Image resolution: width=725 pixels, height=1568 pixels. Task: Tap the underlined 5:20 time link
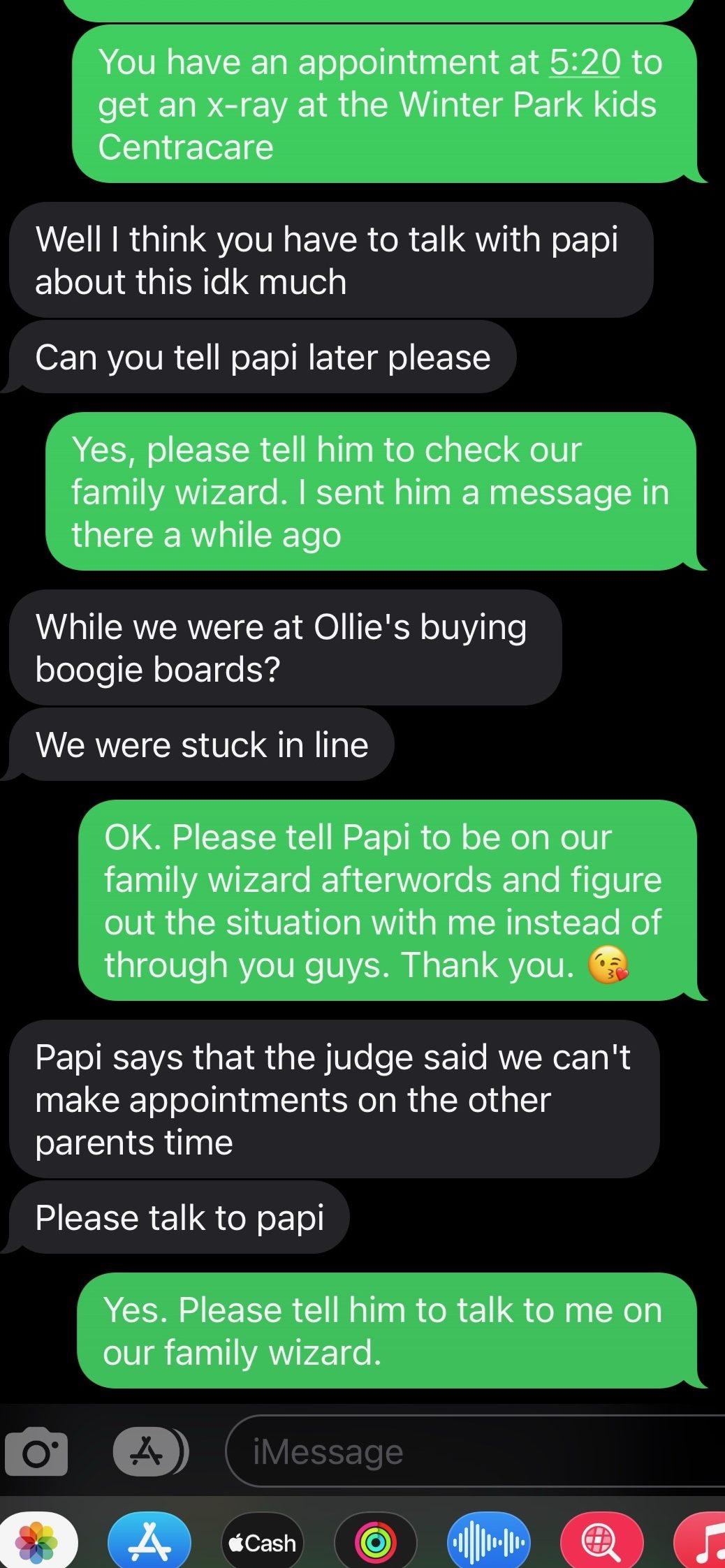pos(585,62)
